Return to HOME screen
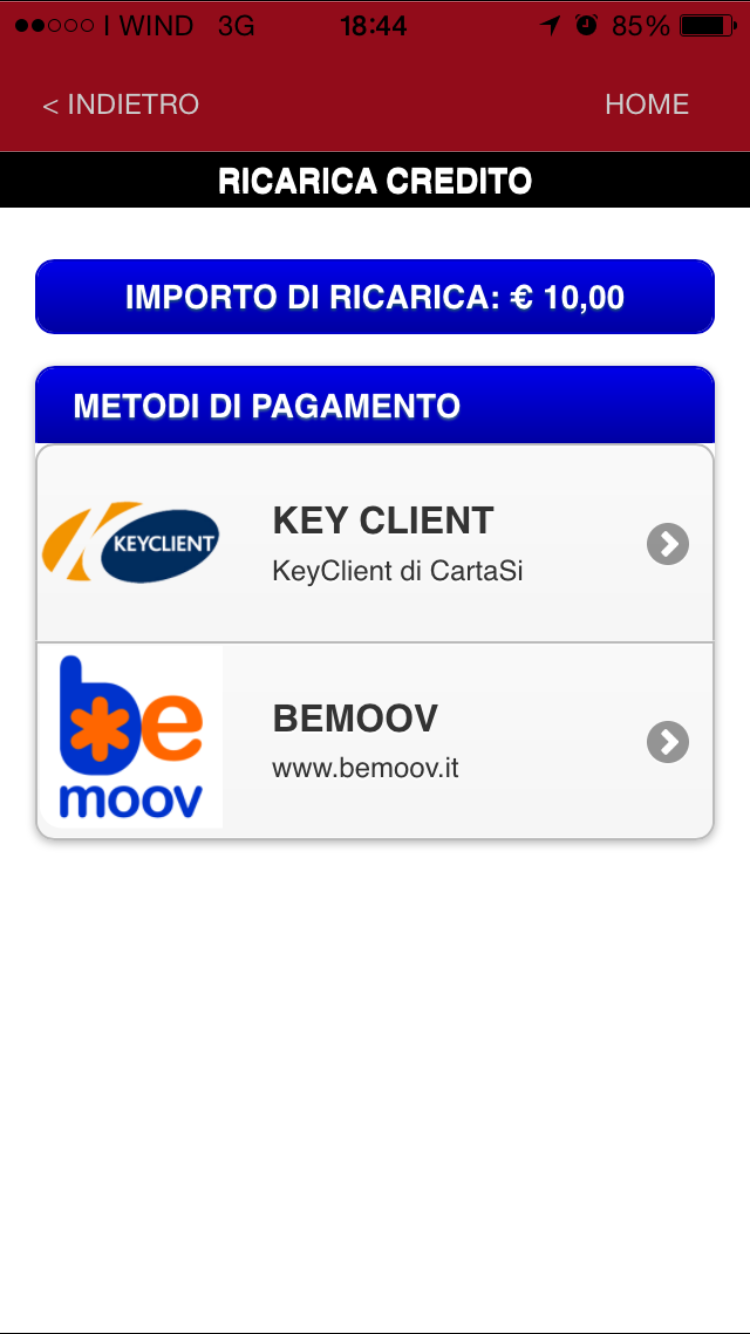750x1334 pixels. tap(646, 104)
